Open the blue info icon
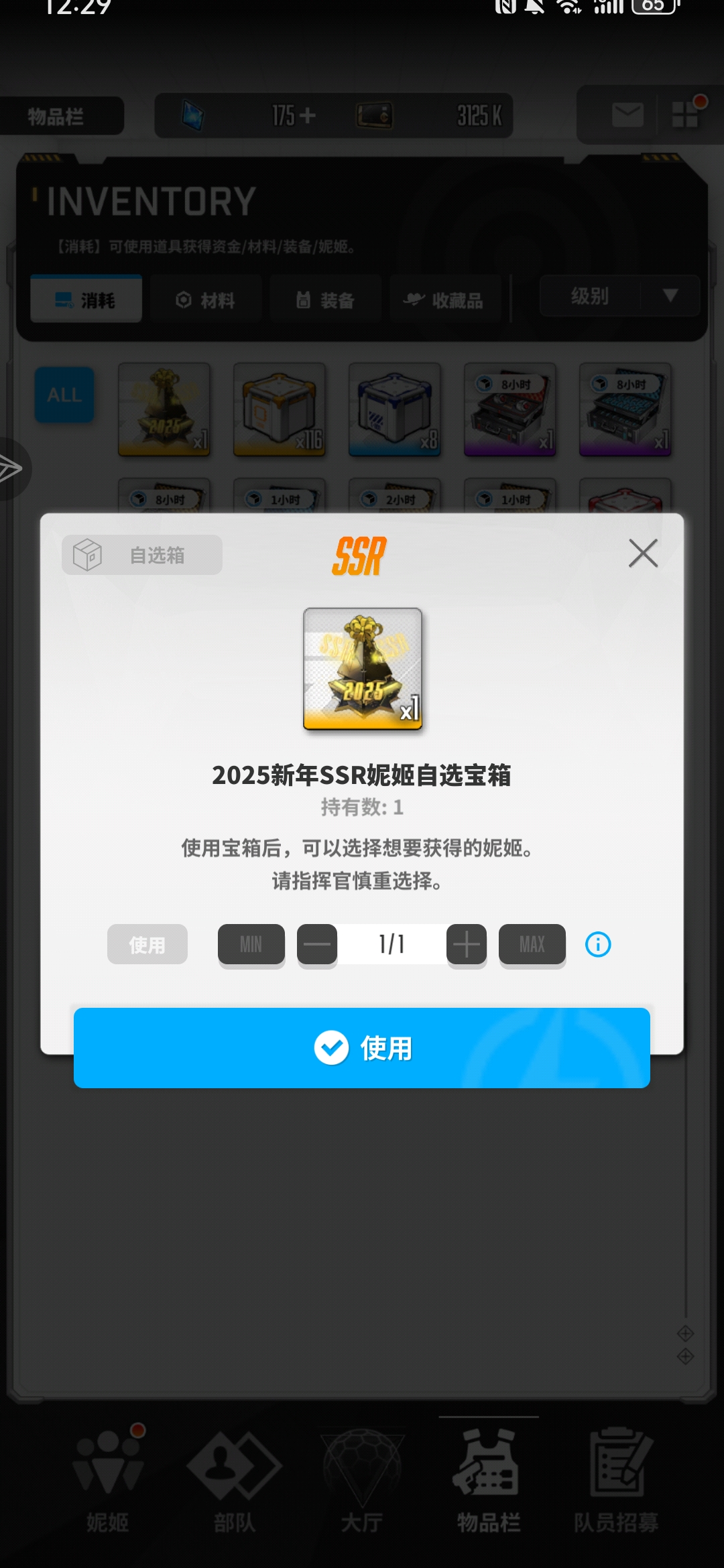The image size is (724, 1568). (598, 944)
